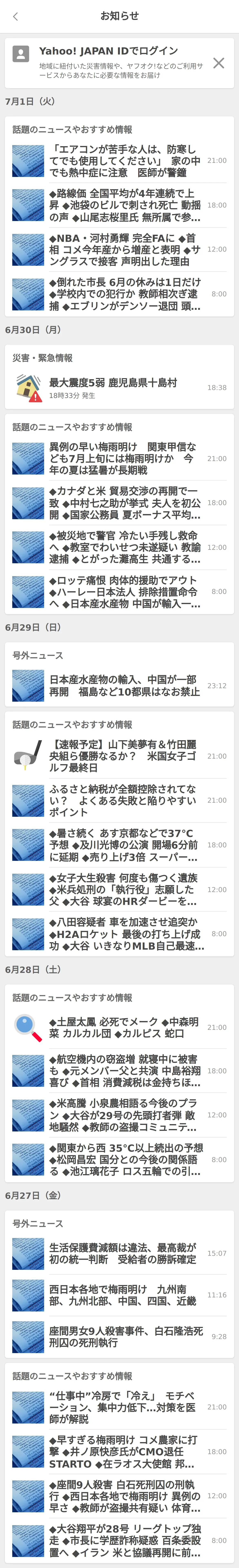Open the エアコンが苦手な人は news item
The height and width of the screenshot is (1568, 239).
point(119,161)
